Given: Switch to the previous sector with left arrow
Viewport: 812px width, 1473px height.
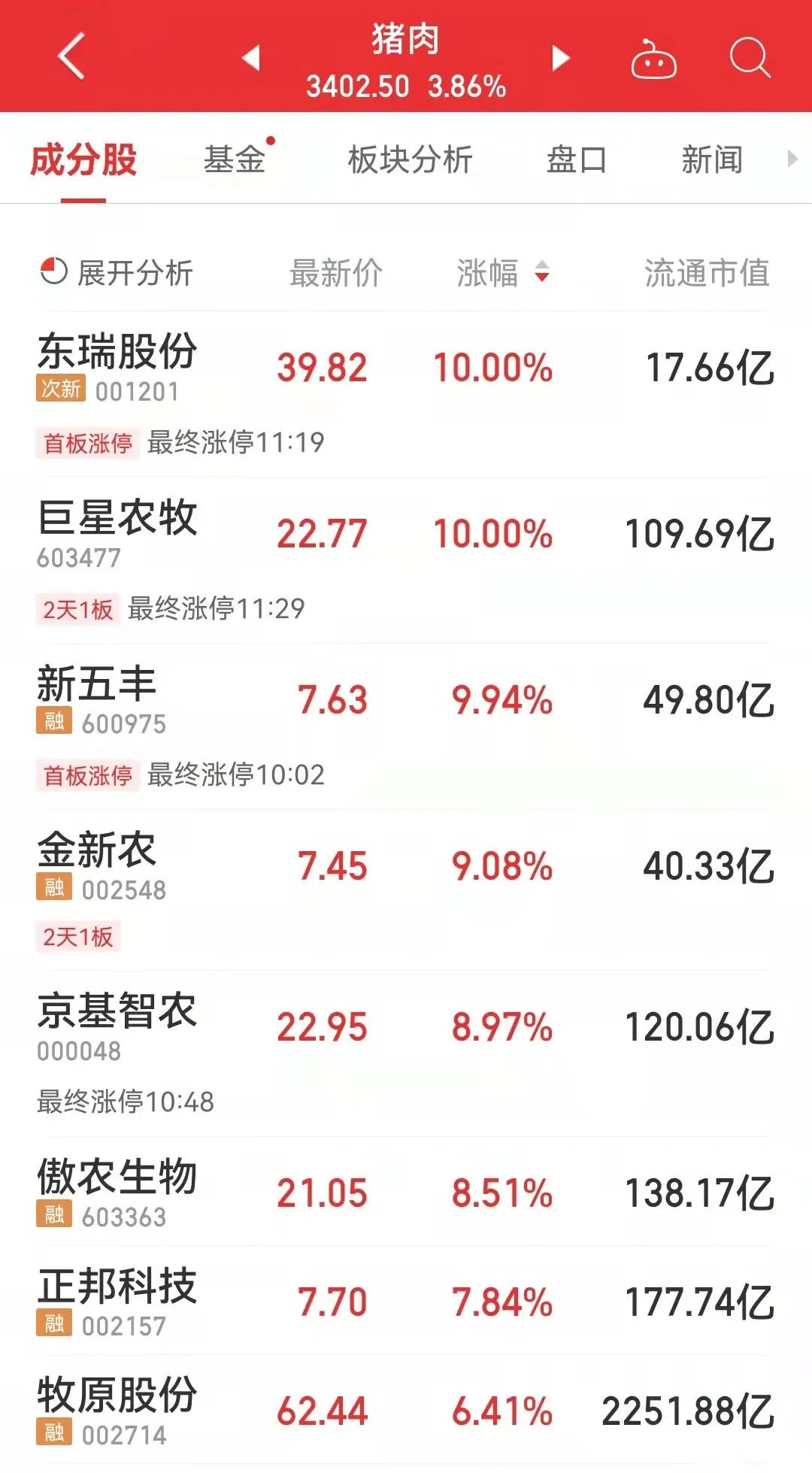Looking at the screenshot, I should (x=252, y=57).
